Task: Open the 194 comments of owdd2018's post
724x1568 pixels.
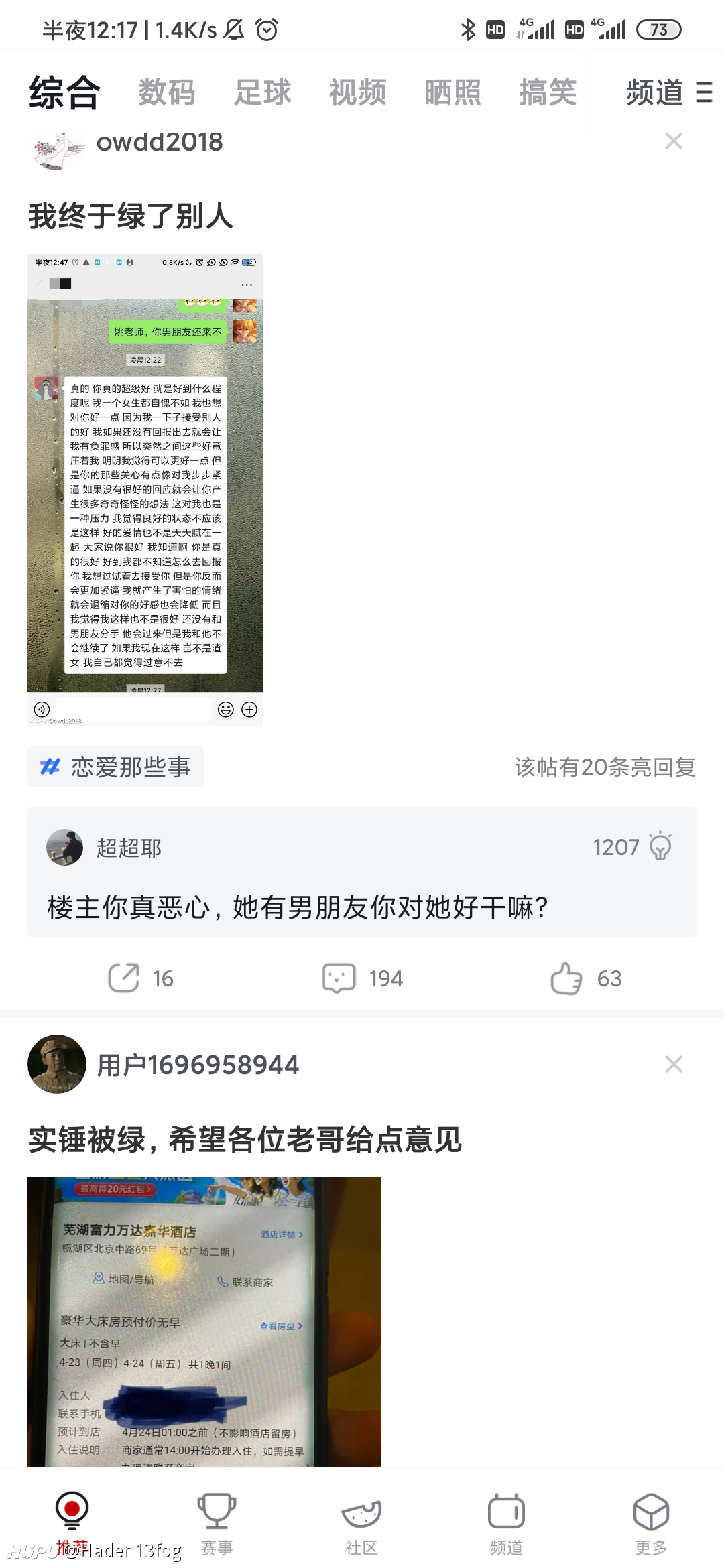Action: point(363,978)
